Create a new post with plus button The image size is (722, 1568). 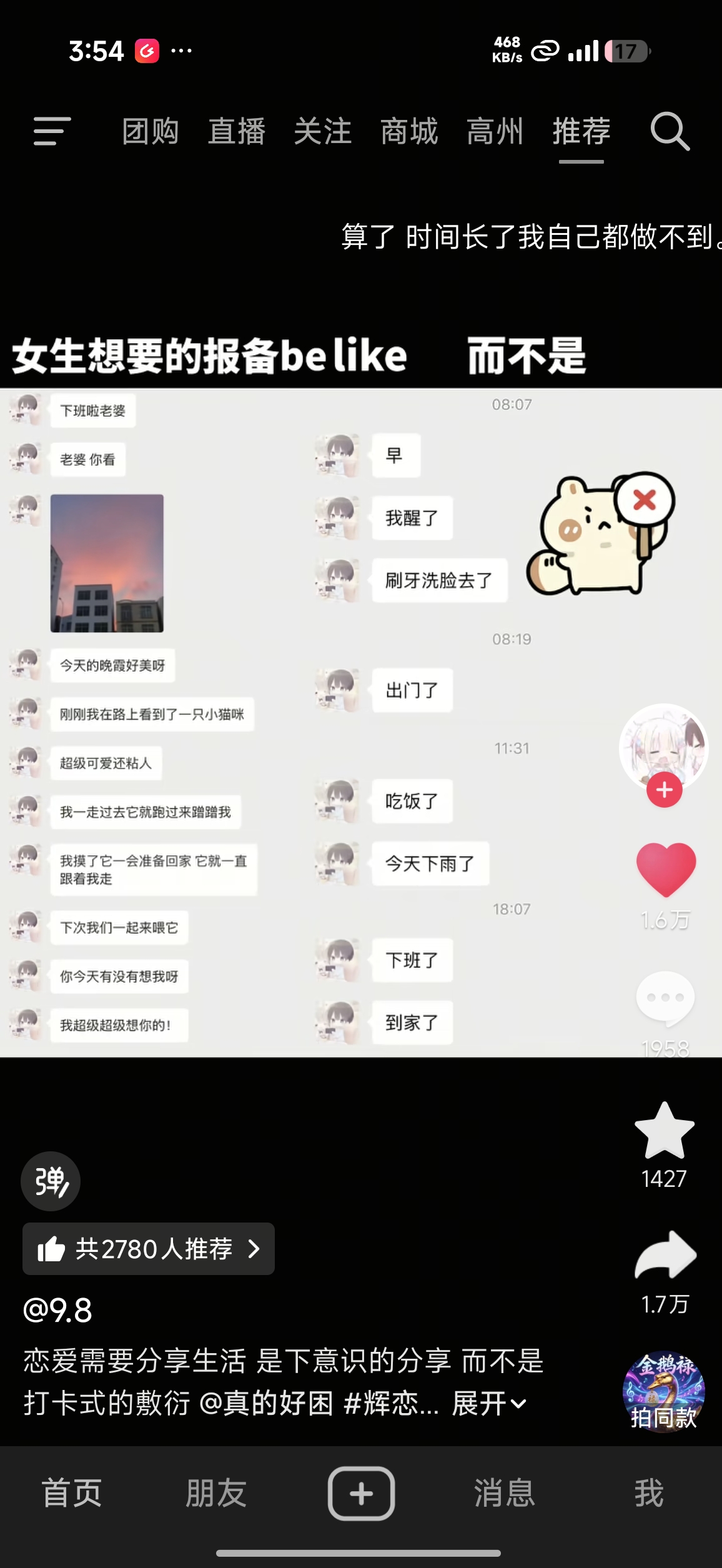[x=362, y=1493]
